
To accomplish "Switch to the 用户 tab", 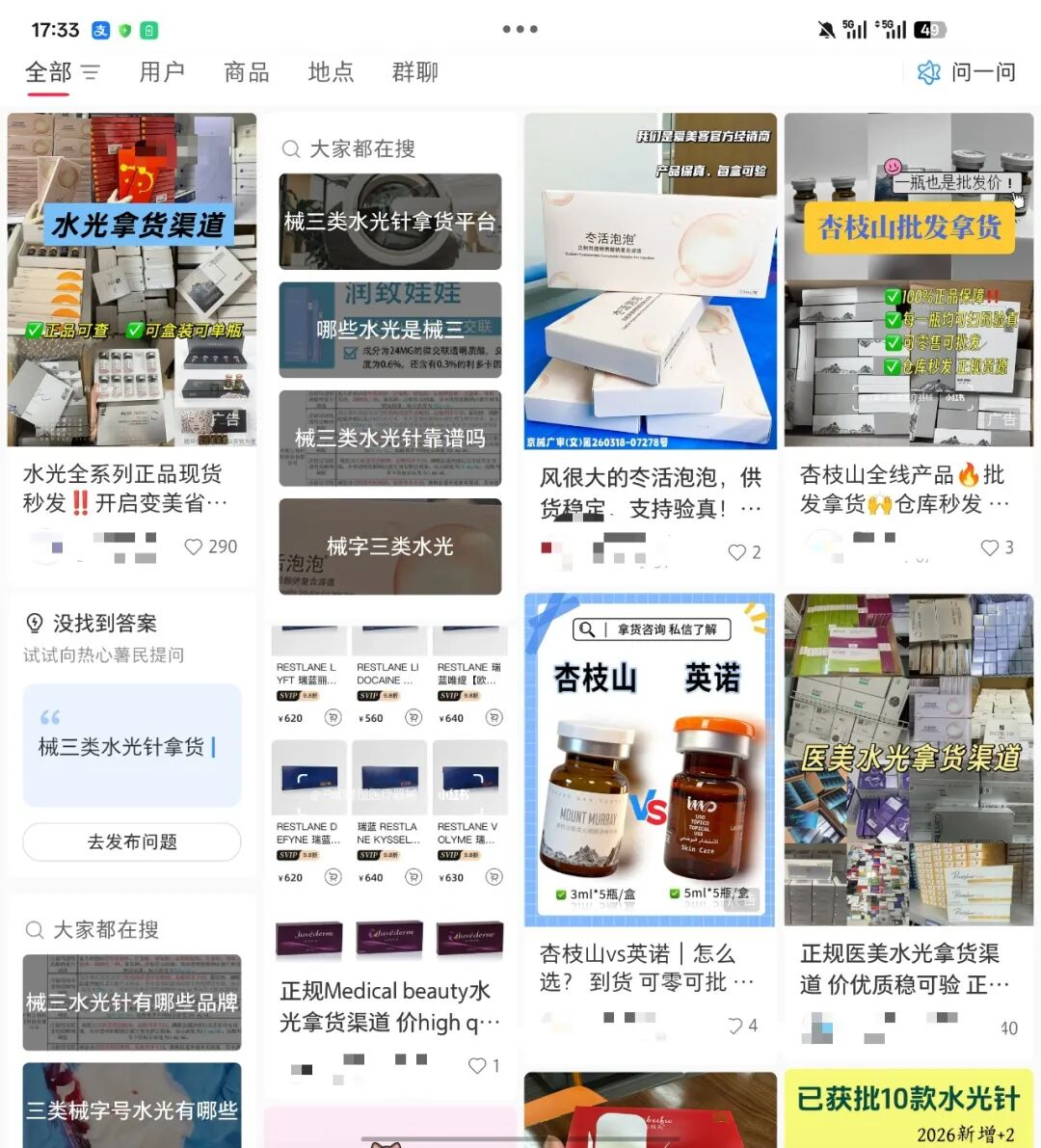I will click(162, 72).
